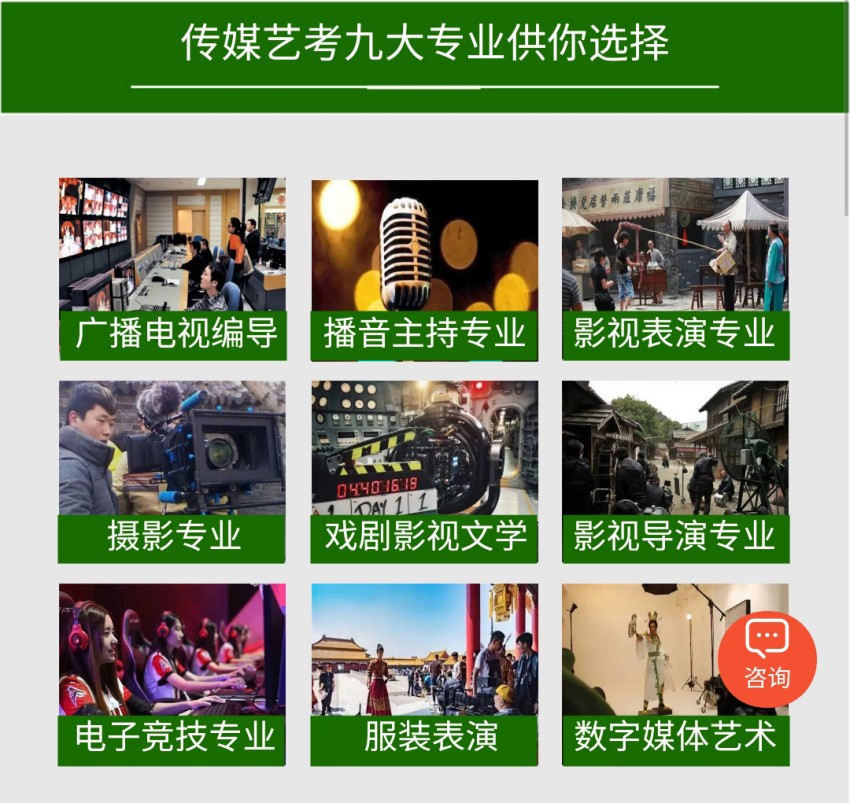View the 戏剧影视文学 major

424,471
